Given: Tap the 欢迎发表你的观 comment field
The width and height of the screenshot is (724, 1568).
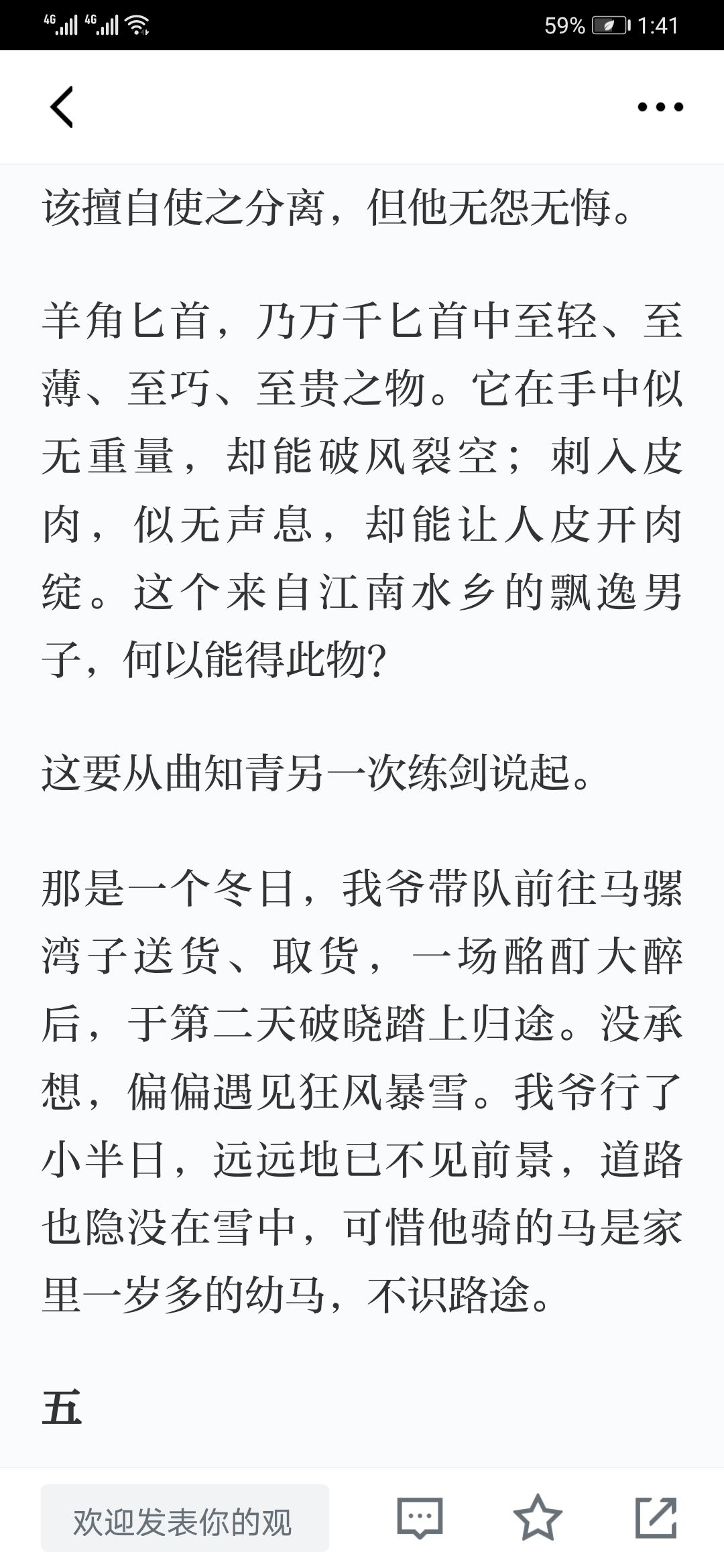Looking at the screenshot, I should [185, 1518].
